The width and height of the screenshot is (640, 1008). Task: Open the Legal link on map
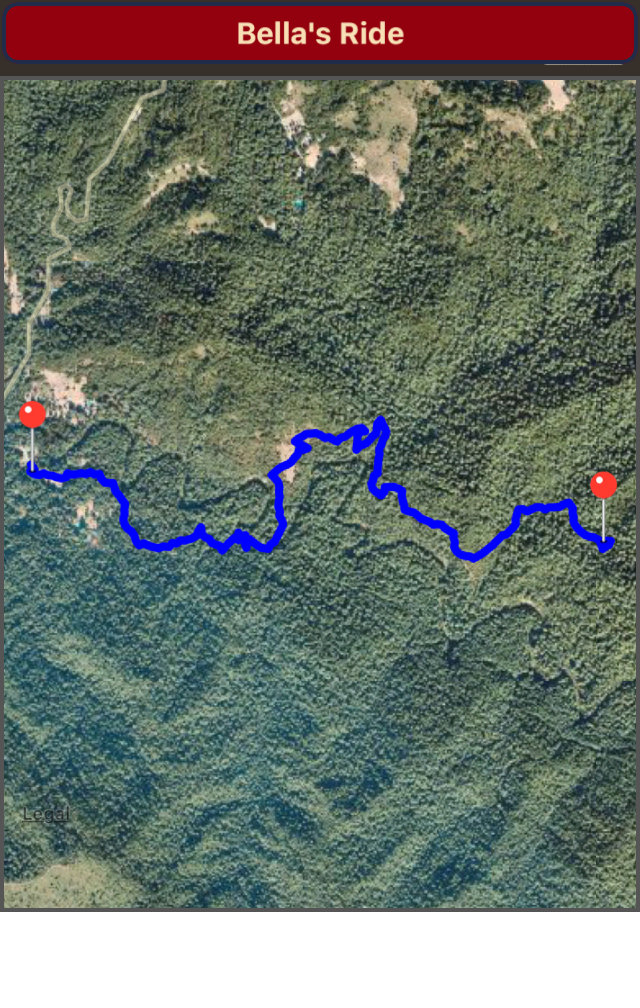coord(46,815)
